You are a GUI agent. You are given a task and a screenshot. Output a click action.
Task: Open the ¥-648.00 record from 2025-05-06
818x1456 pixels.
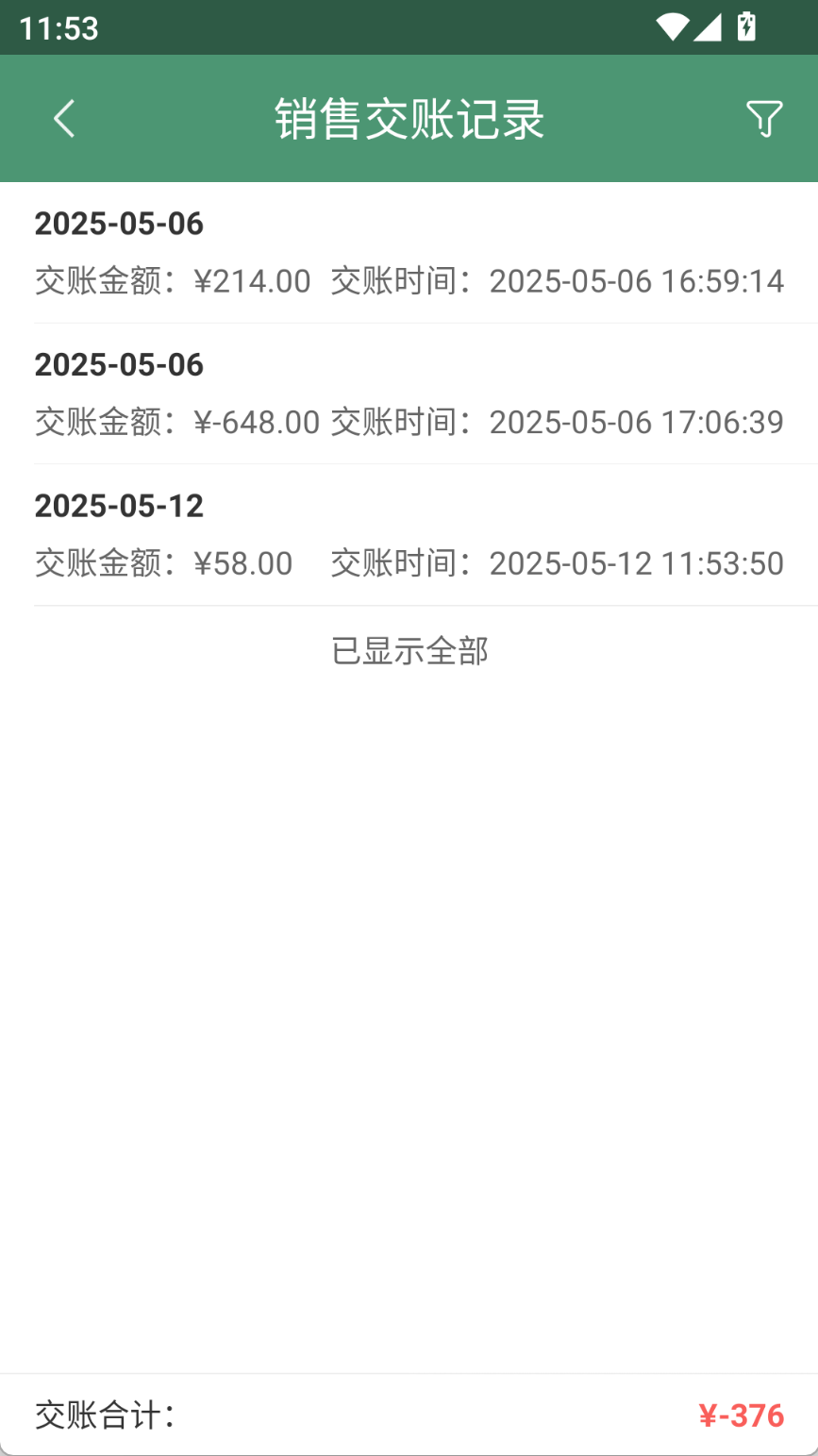(409, 393)
